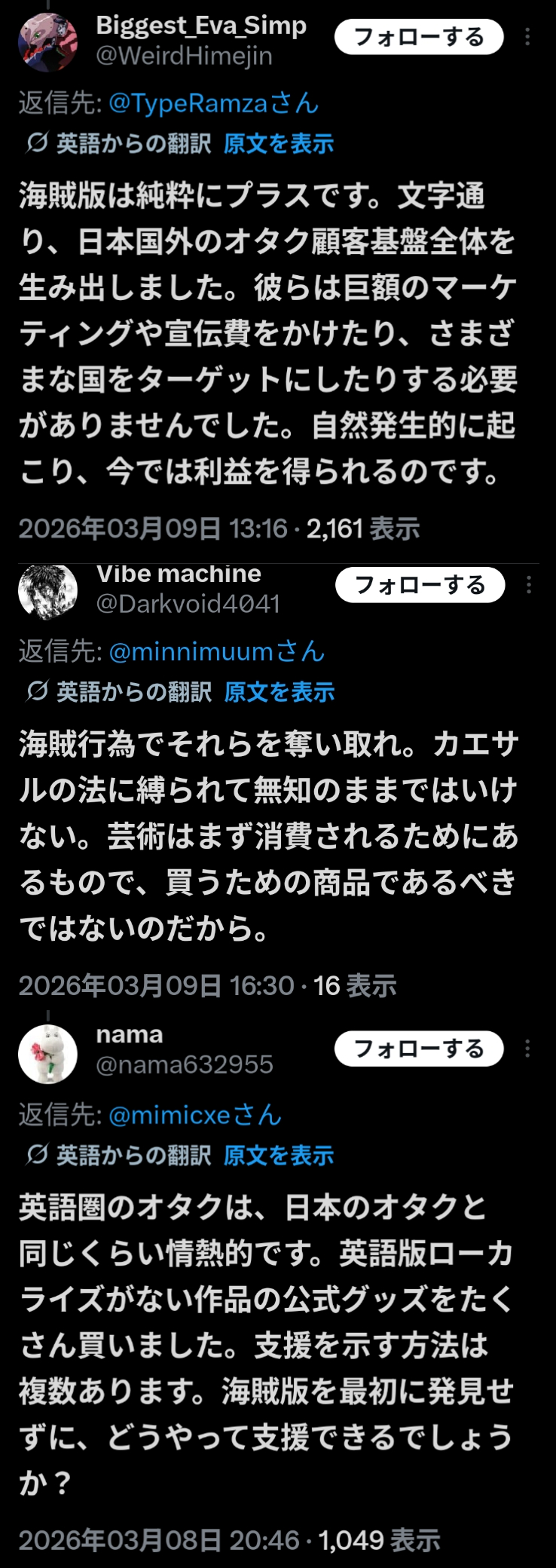556x1568 pixels.
Task: Show original text of Vibe machine's post
Action: (x=279, y=691)
